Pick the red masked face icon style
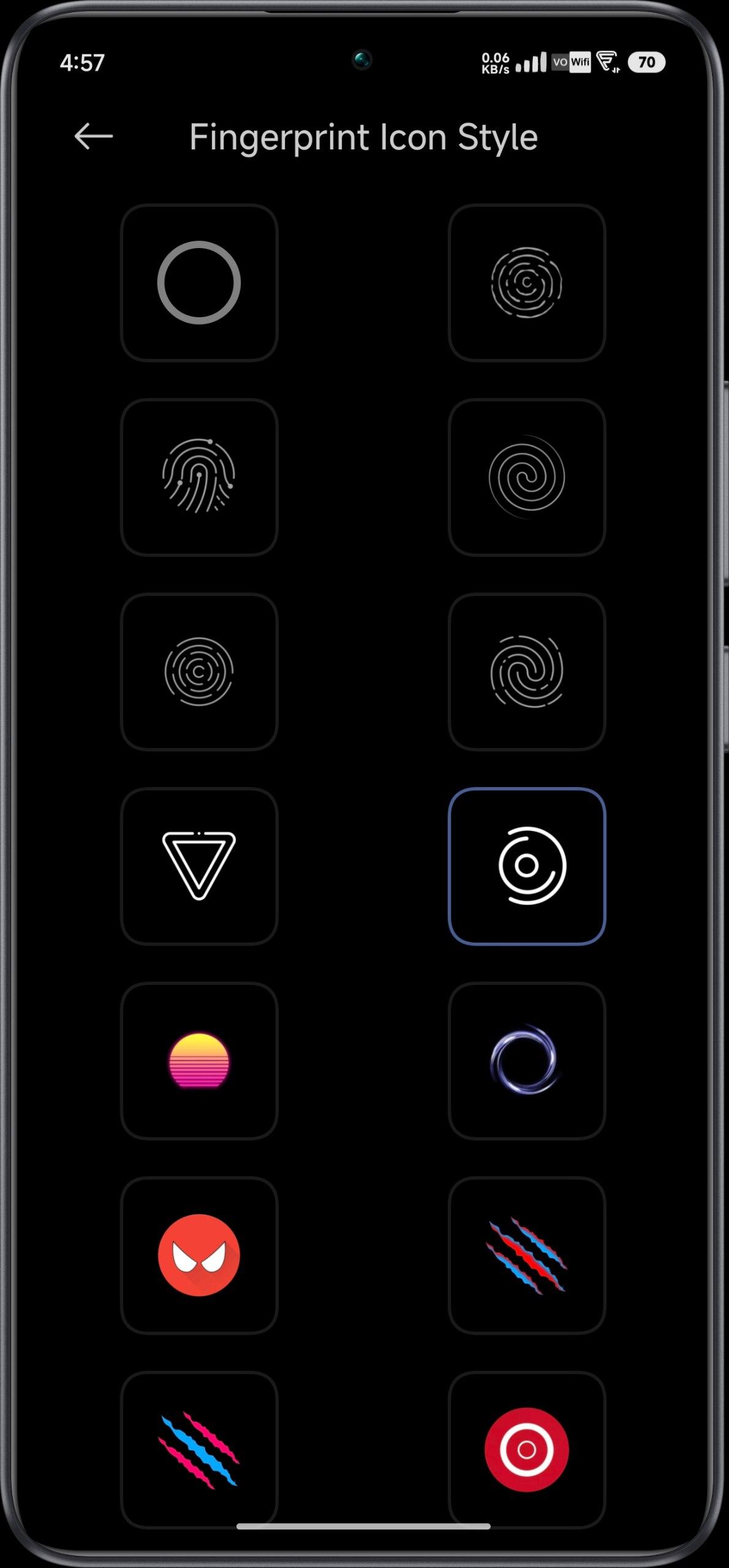The width and height of the screenshot is (729, 1568). [199, 1255]
